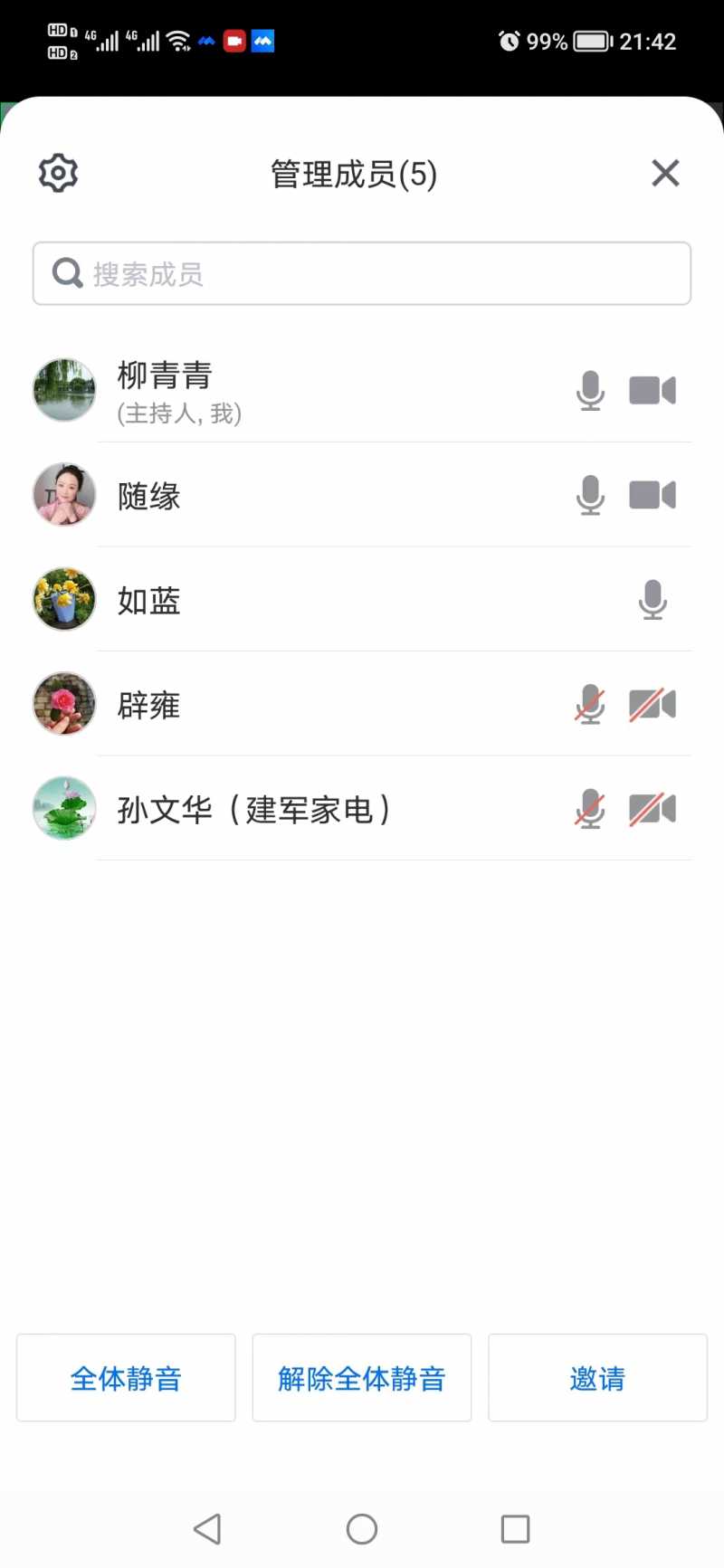Click 如蓝's microphone icon

(x=653, y=600)
